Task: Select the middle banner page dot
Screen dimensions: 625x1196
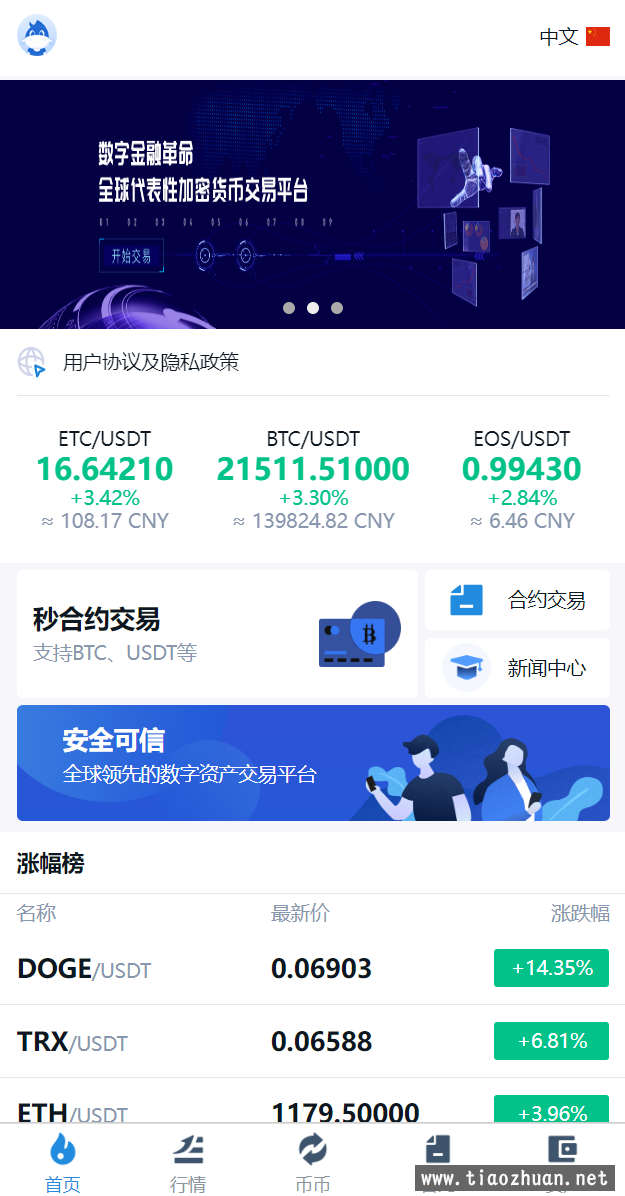Action: 313,308
